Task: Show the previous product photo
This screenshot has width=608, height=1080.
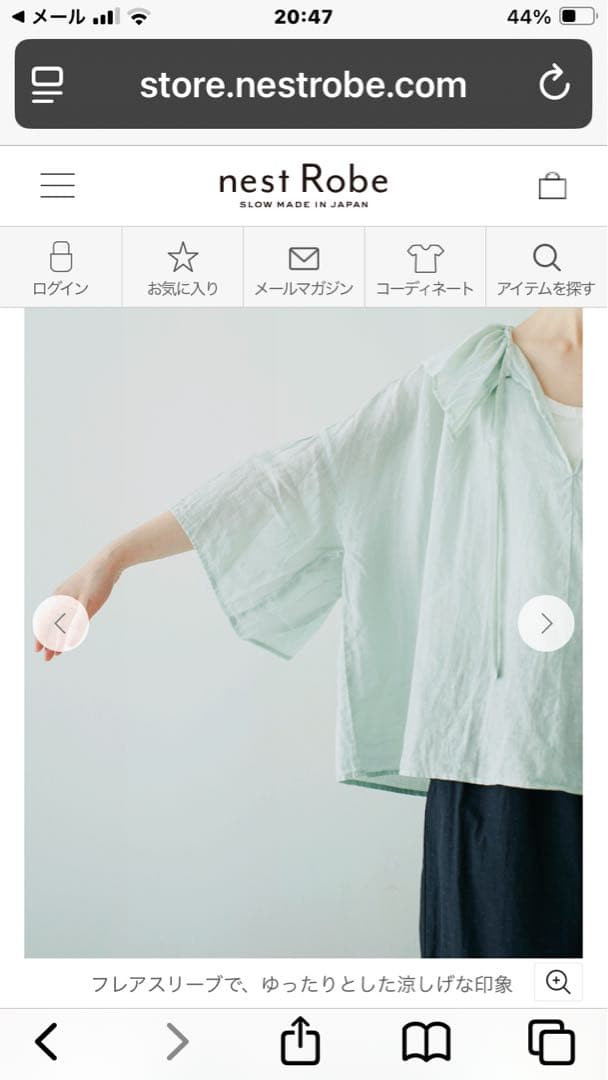Action: (61, 624)
